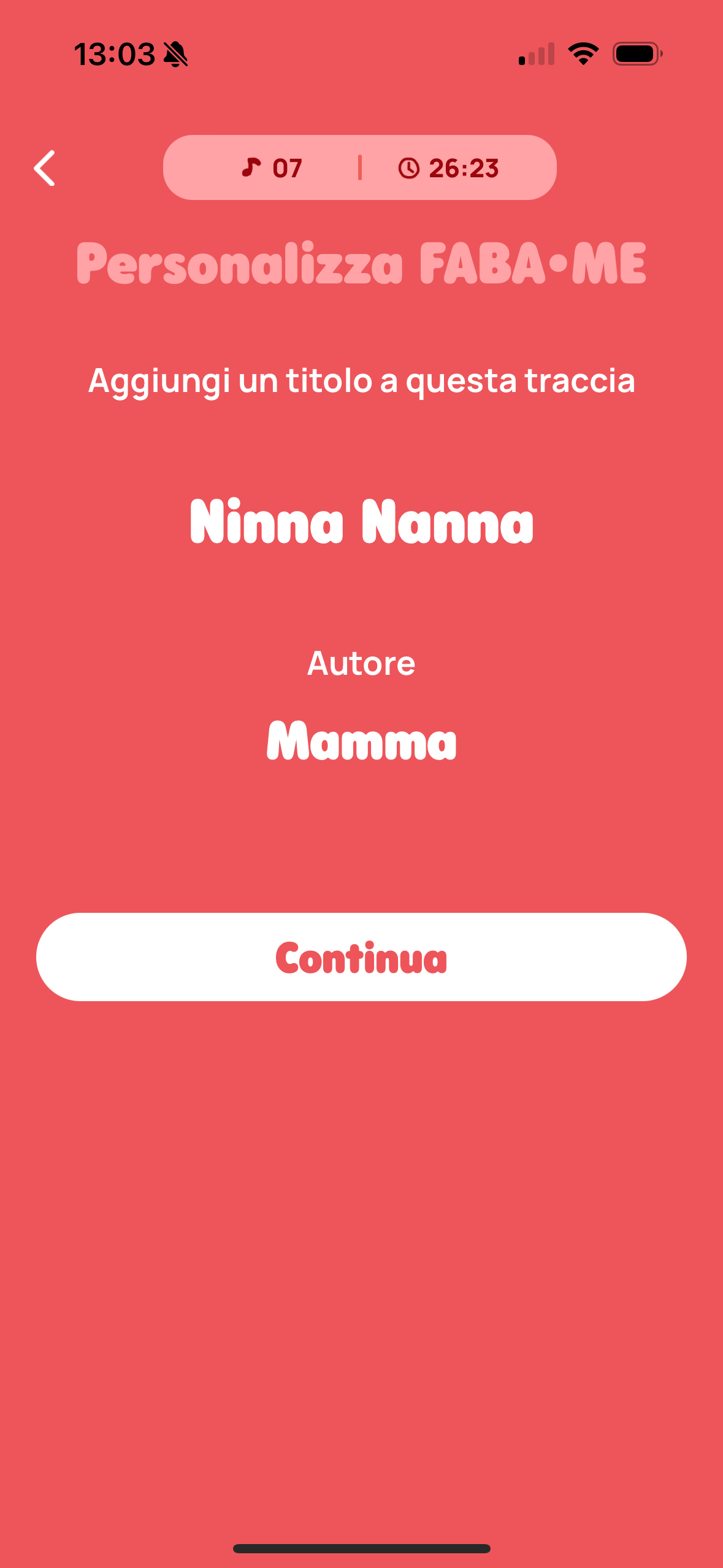Go back using the arrow icon
The width and height of the screenshot is (723, 1568).
(x=45, y=167)
